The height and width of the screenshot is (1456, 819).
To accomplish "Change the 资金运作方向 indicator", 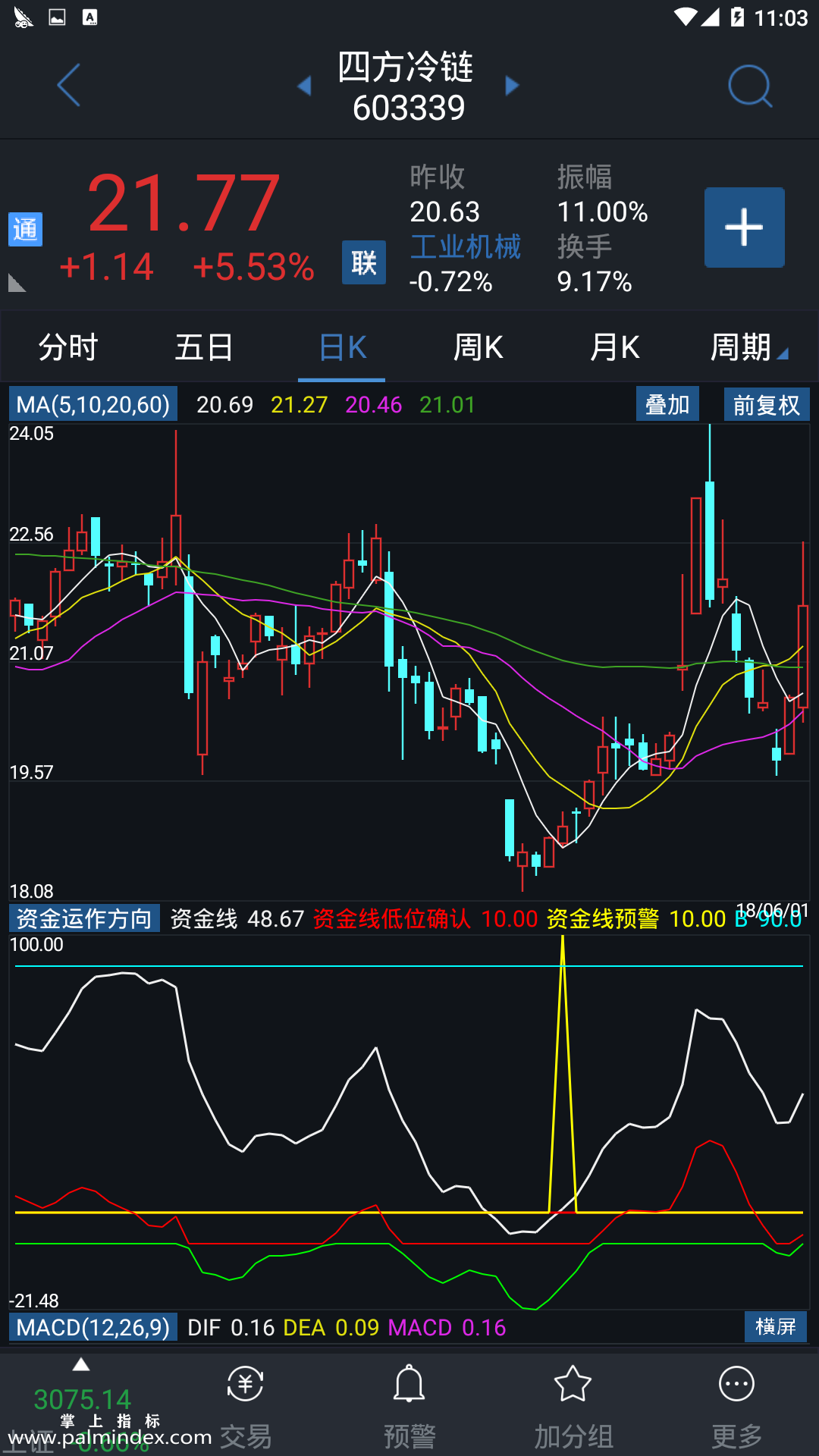I will pos(84,918).
